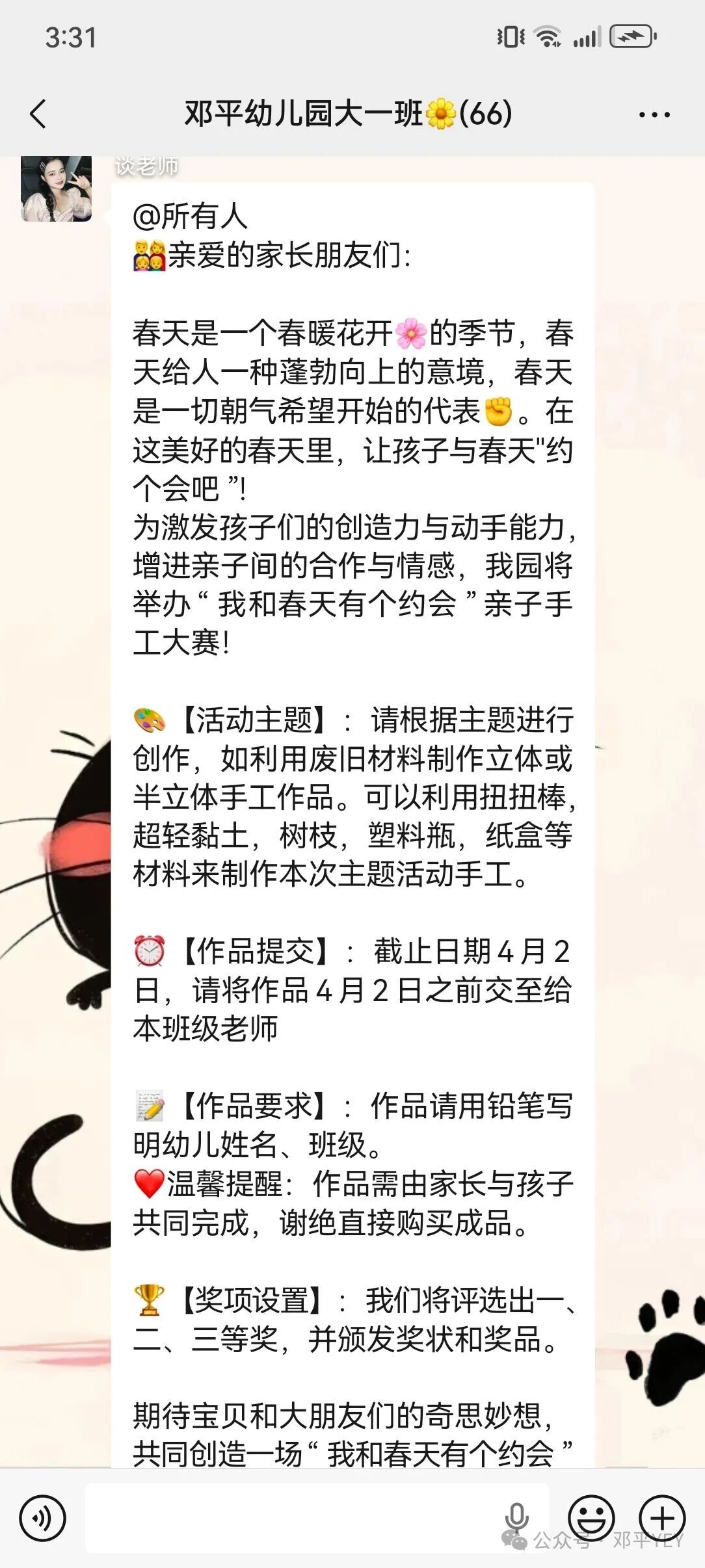Image resolution: width=705 pixels, height=1568 pixels.
Task: Switch to voice message input
Action: (x=42, y=1519)
